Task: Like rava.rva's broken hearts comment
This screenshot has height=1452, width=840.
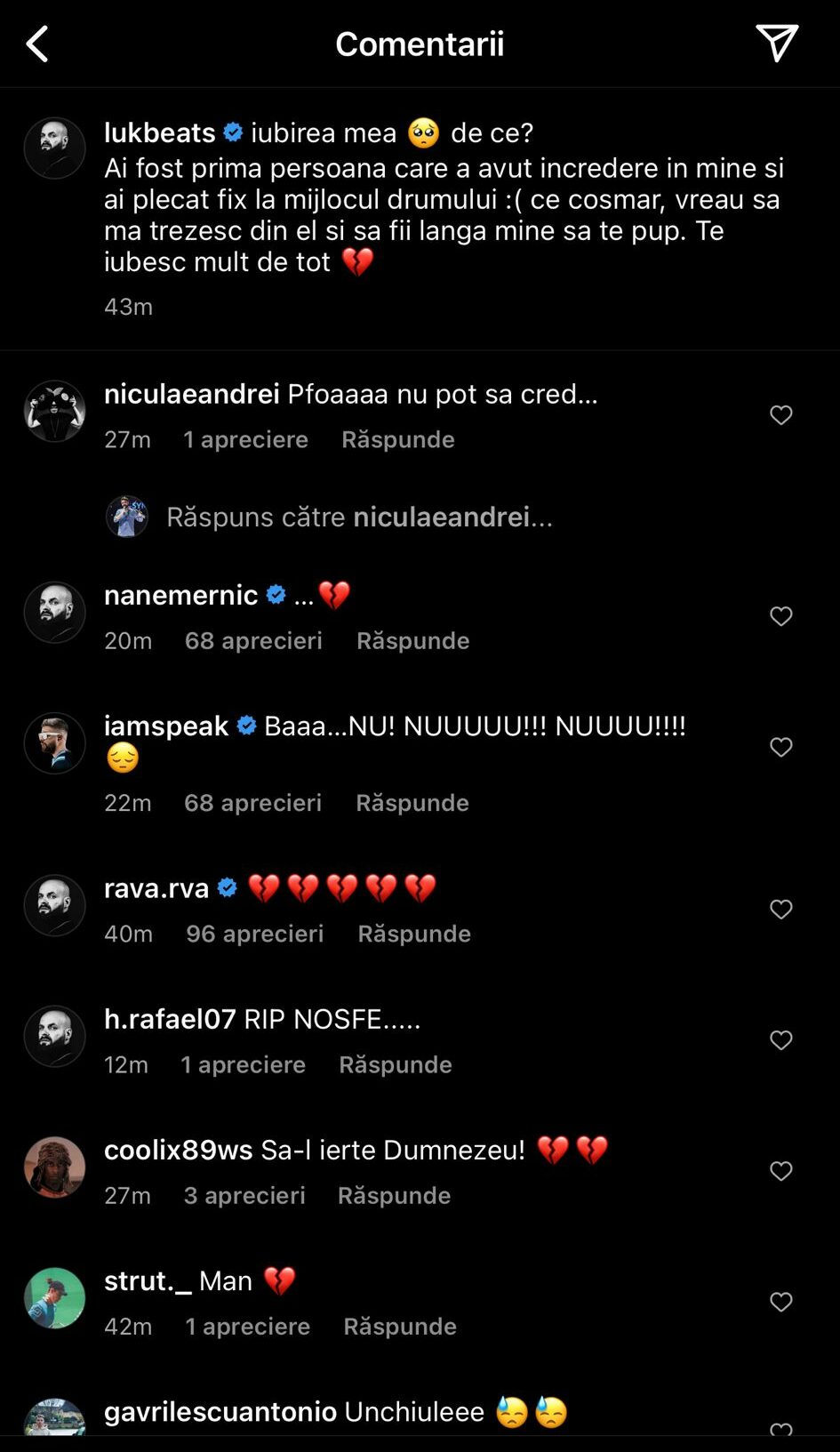Action: coord(780,909)
